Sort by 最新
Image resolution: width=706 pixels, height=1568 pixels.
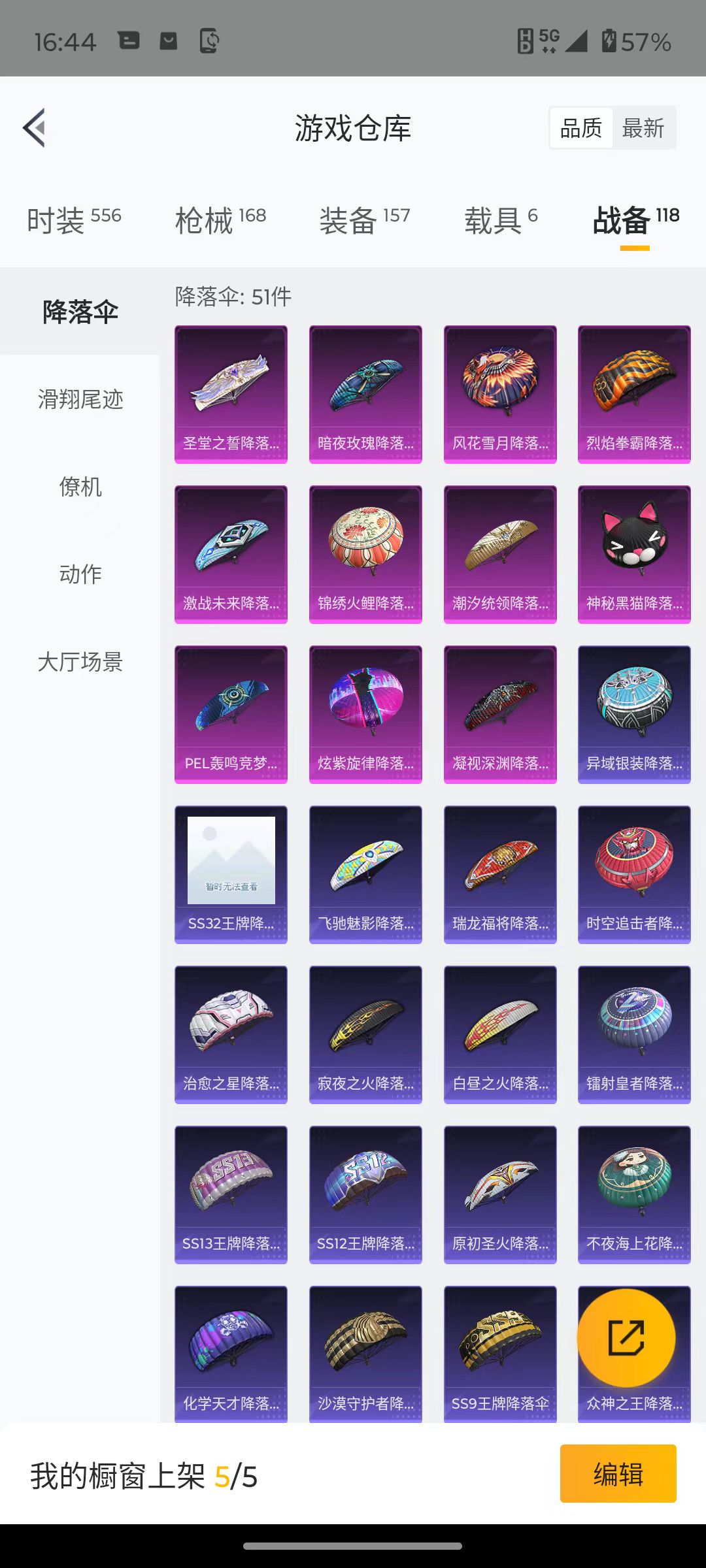point(643,127)
